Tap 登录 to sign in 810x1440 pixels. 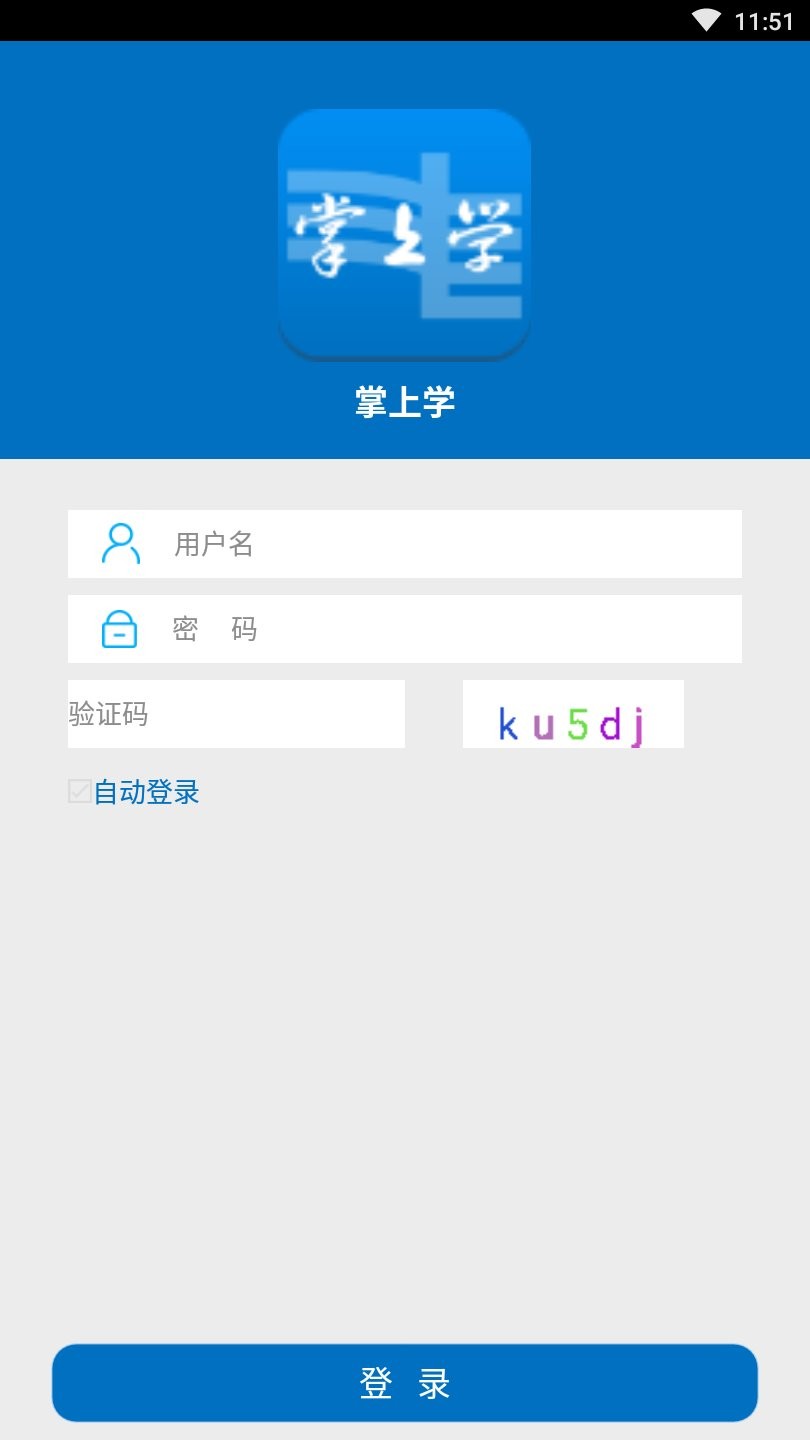click(404, 1383)
